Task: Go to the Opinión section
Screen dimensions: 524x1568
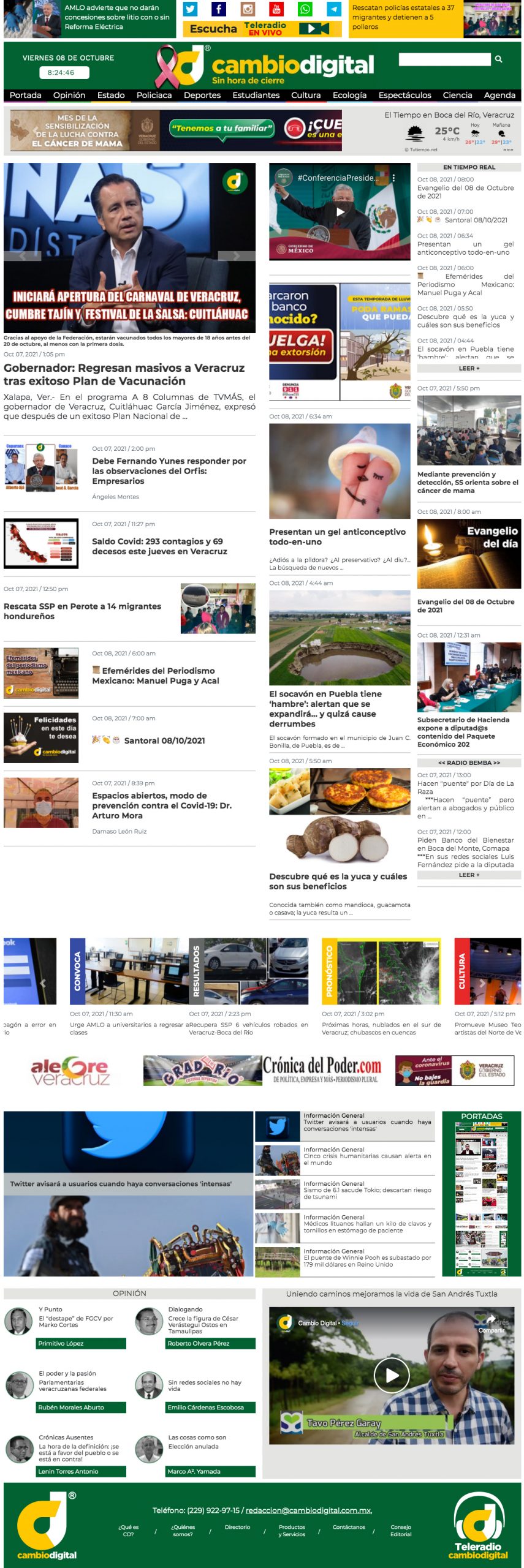Action: (69, 96)
